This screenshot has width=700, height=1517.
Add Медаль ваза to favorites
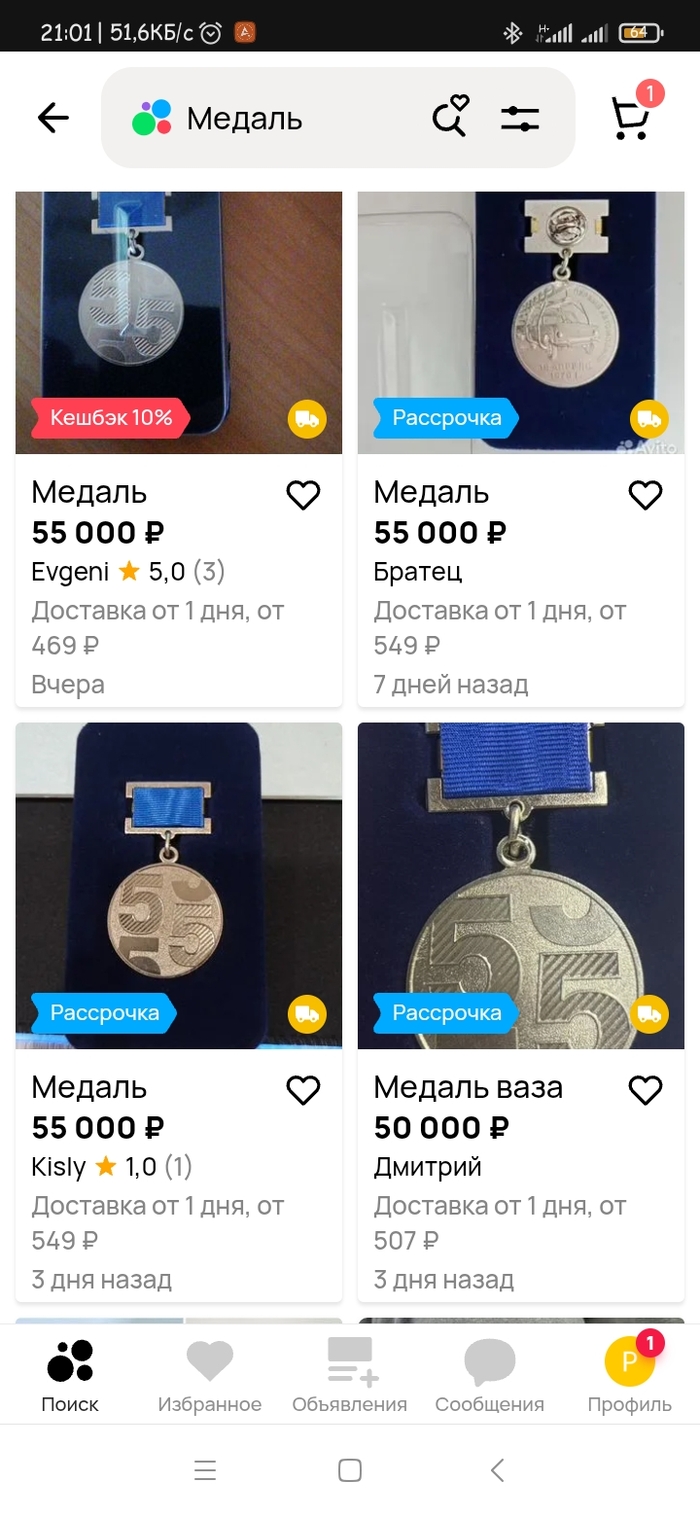pyautogui.click(x=645, y=1089)
